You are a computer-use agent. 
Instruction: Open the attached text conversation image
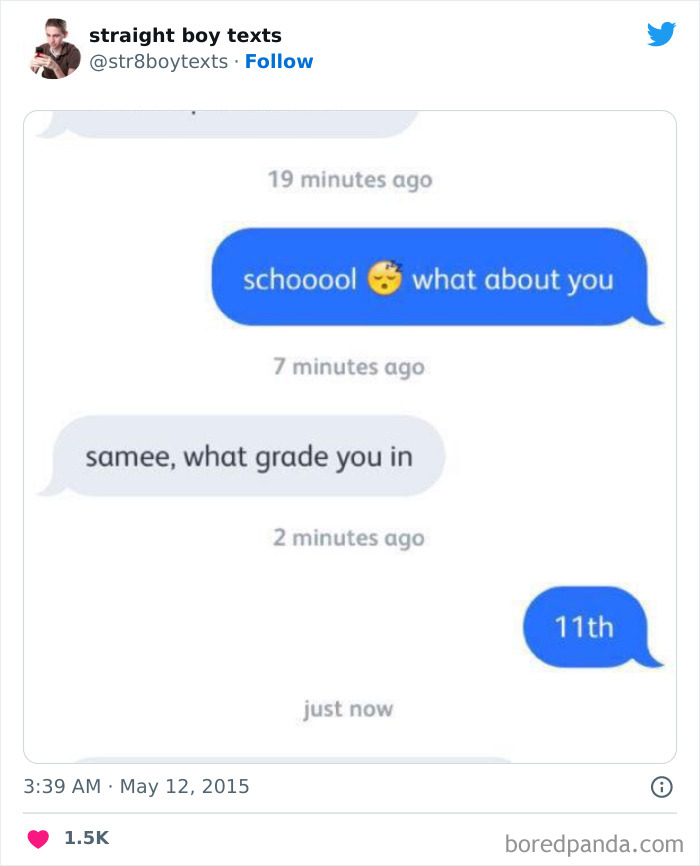pyautogui.click(x=350, y=437)
